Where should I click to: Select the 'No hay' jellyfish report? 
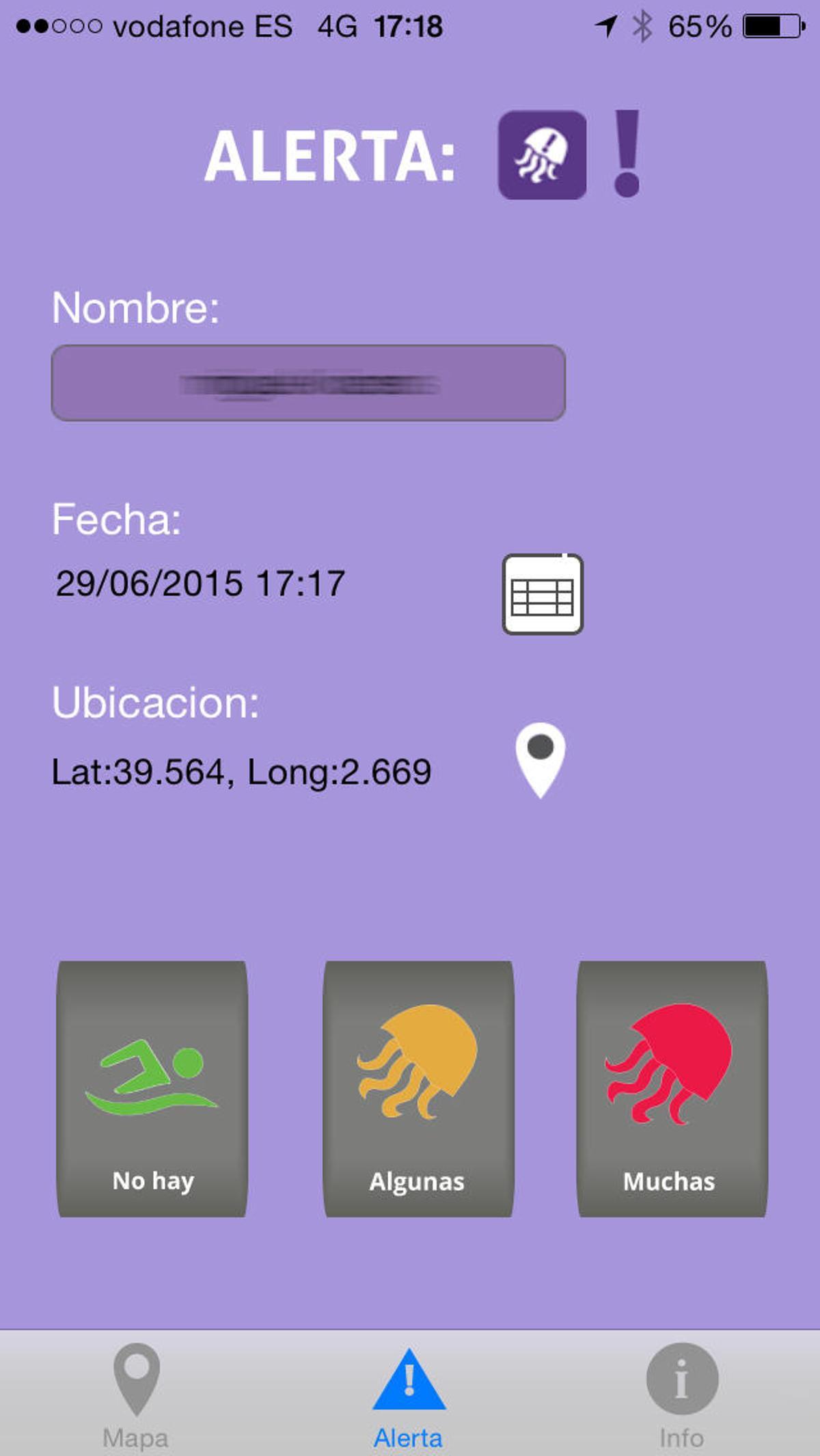(x=152, y=1088)
